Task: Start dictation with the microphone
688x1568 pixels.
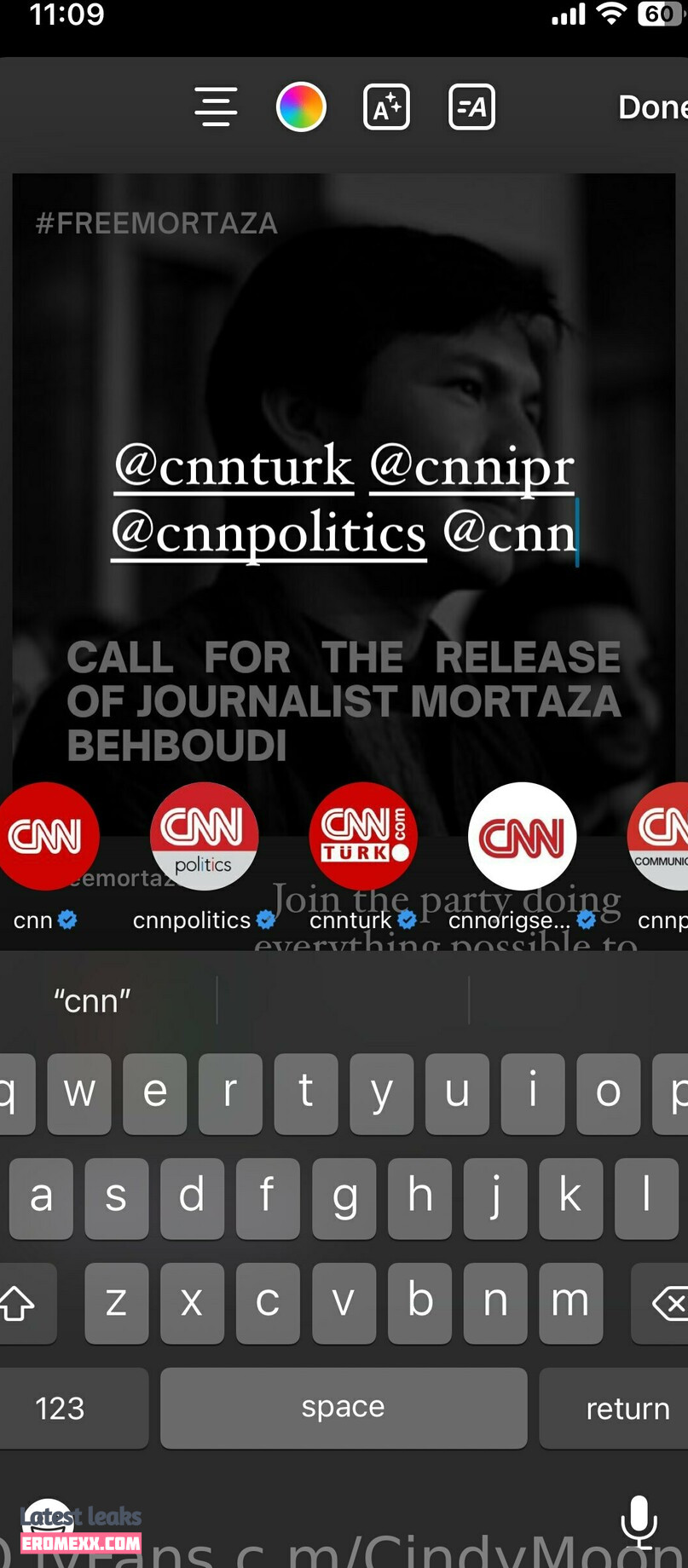Action: tap(638, 1520)
